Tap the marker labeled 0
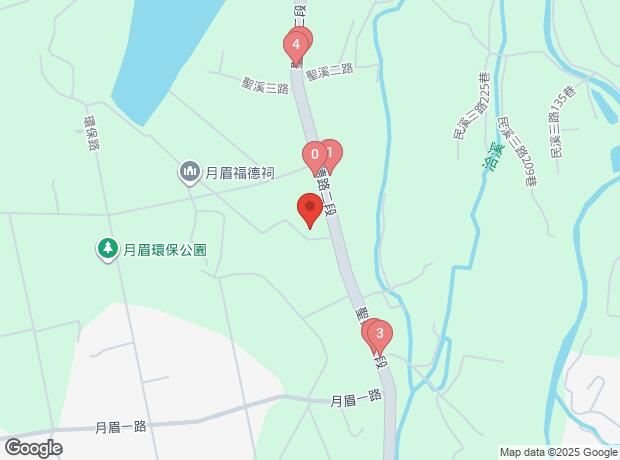Viewport: 620px width, 460px height. [314, 155]
